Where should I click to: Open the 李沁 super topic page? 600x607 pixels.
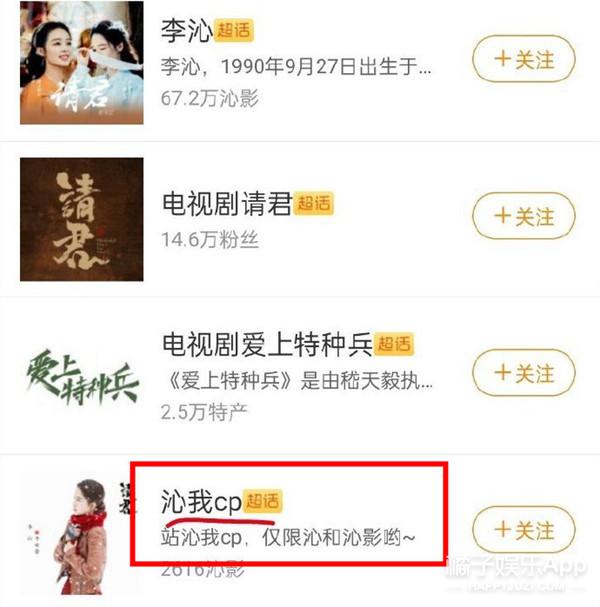[187, 31]
